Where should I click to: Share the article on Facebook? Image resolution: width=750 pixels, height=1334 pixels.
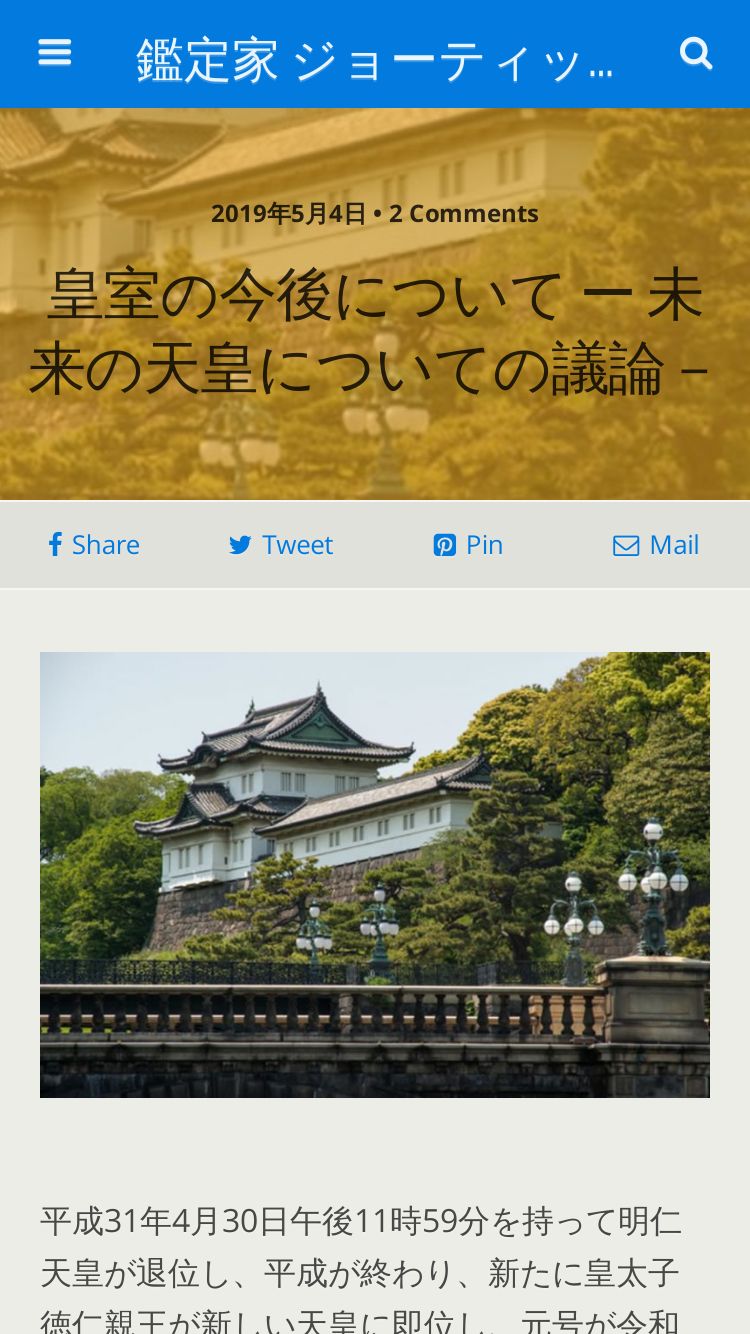[94, 545]
